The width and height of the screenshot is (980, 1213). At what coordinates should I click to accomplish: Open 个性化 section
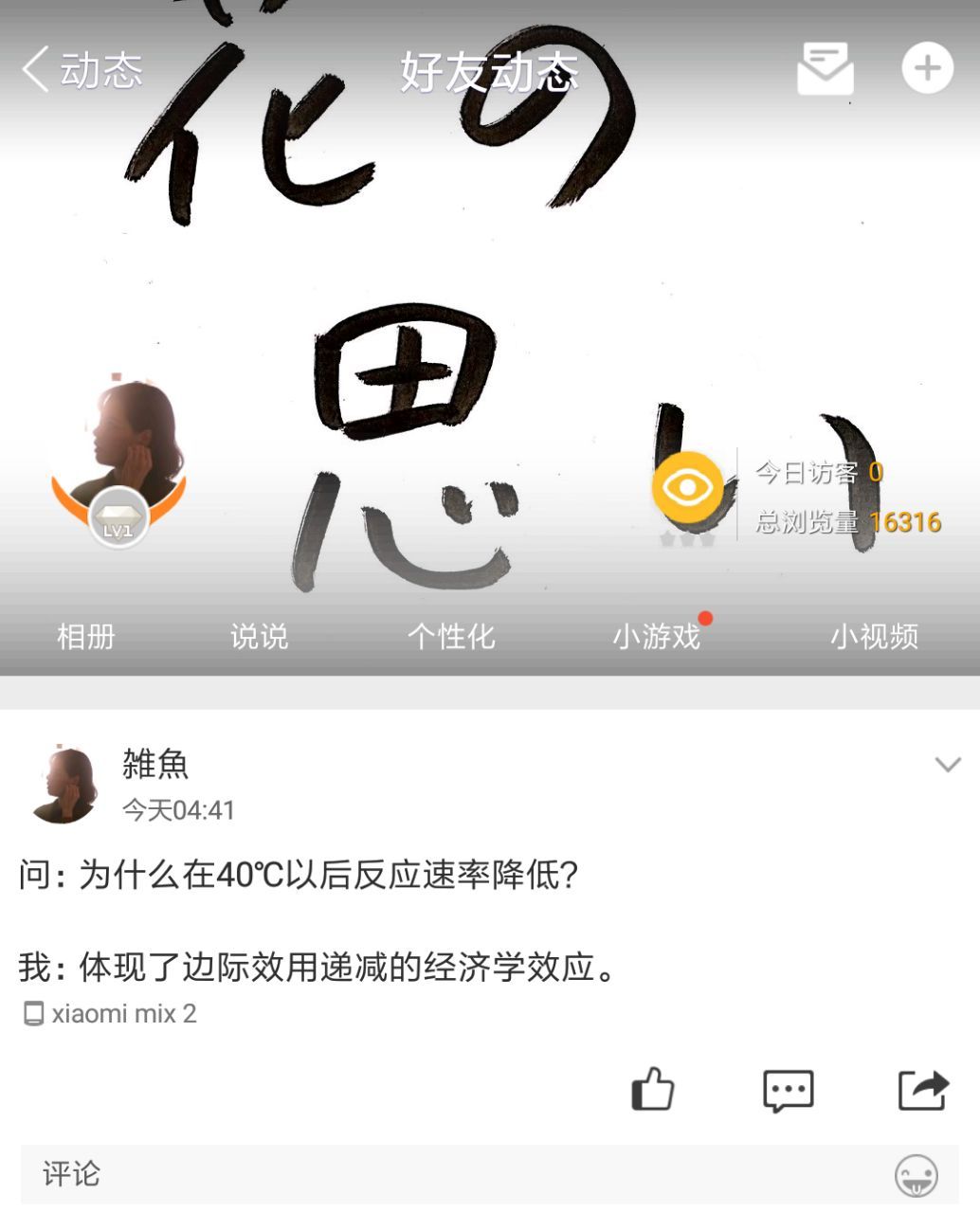pyautogui.click(x=451, y=636)
